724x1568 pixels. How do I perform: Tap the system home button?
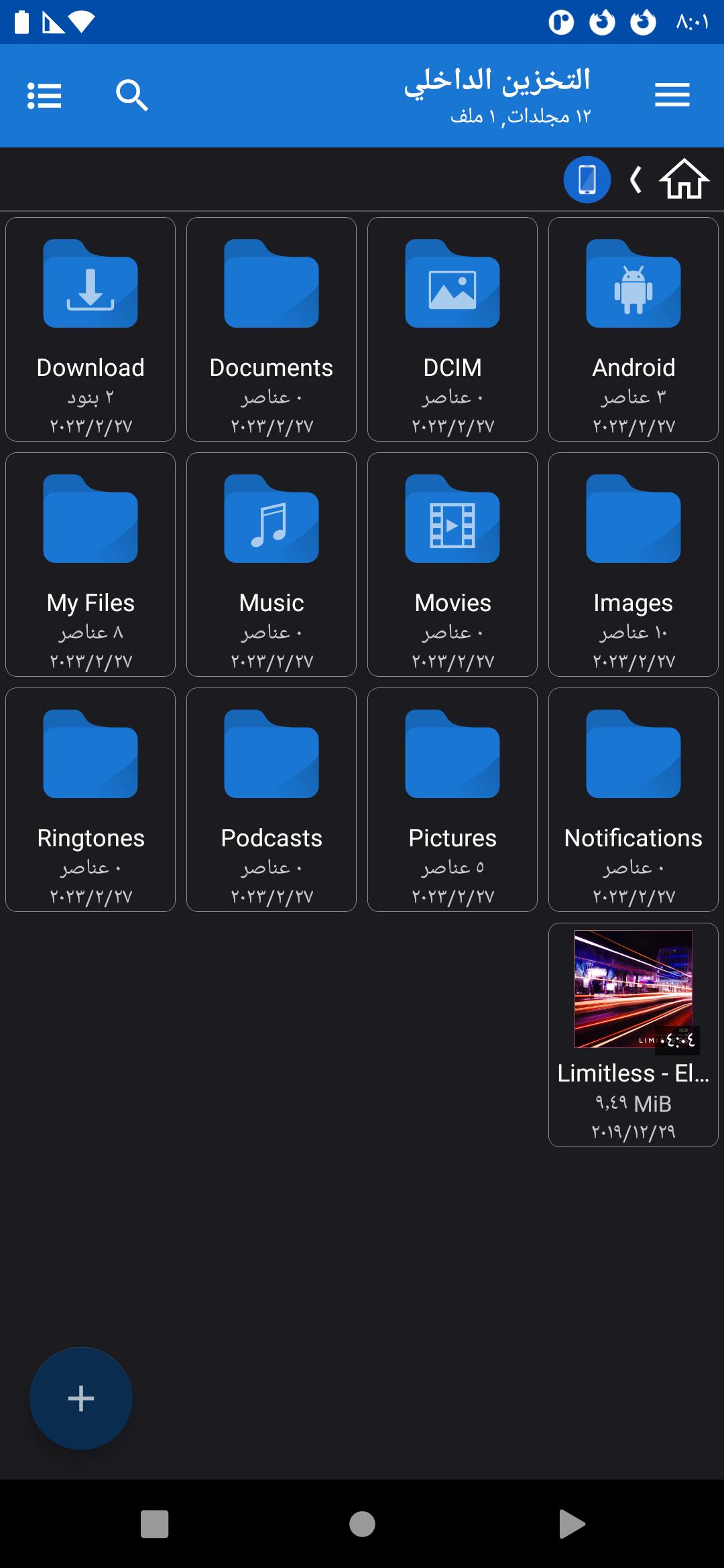click(x=362, y=1524)
